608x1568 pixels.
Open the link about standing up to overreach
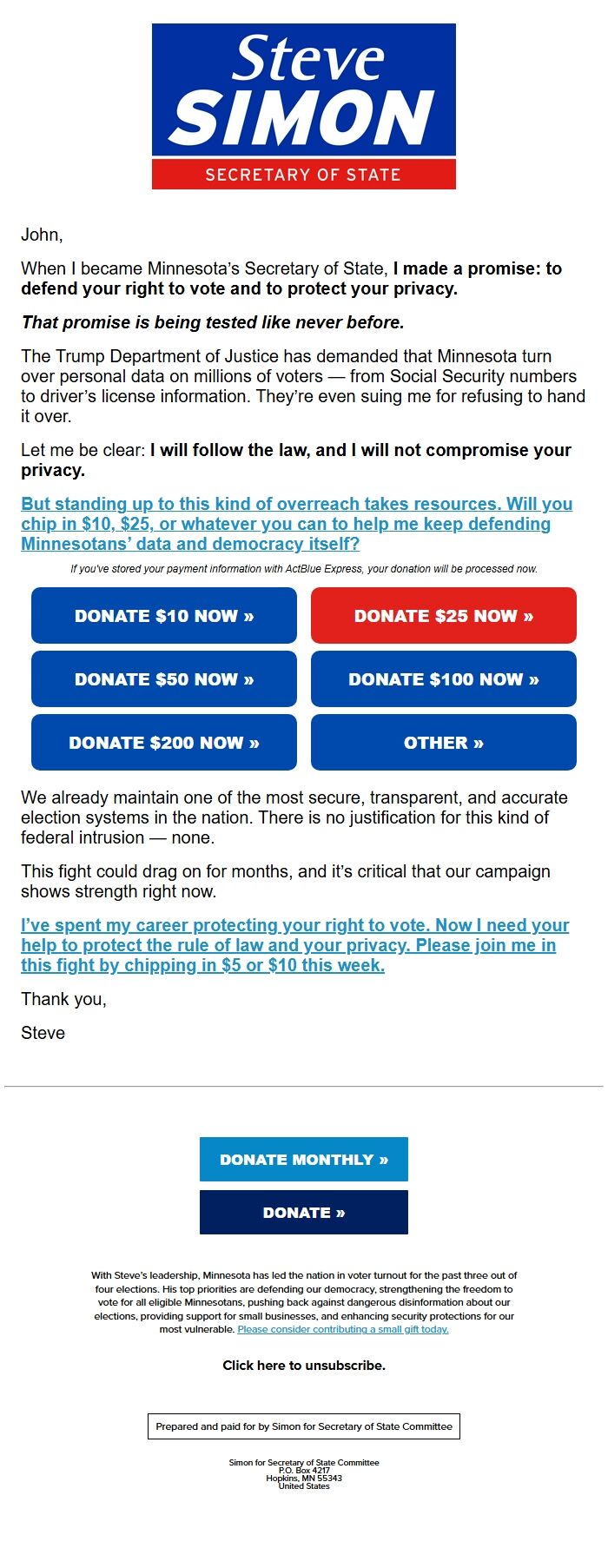pos(295,524)
